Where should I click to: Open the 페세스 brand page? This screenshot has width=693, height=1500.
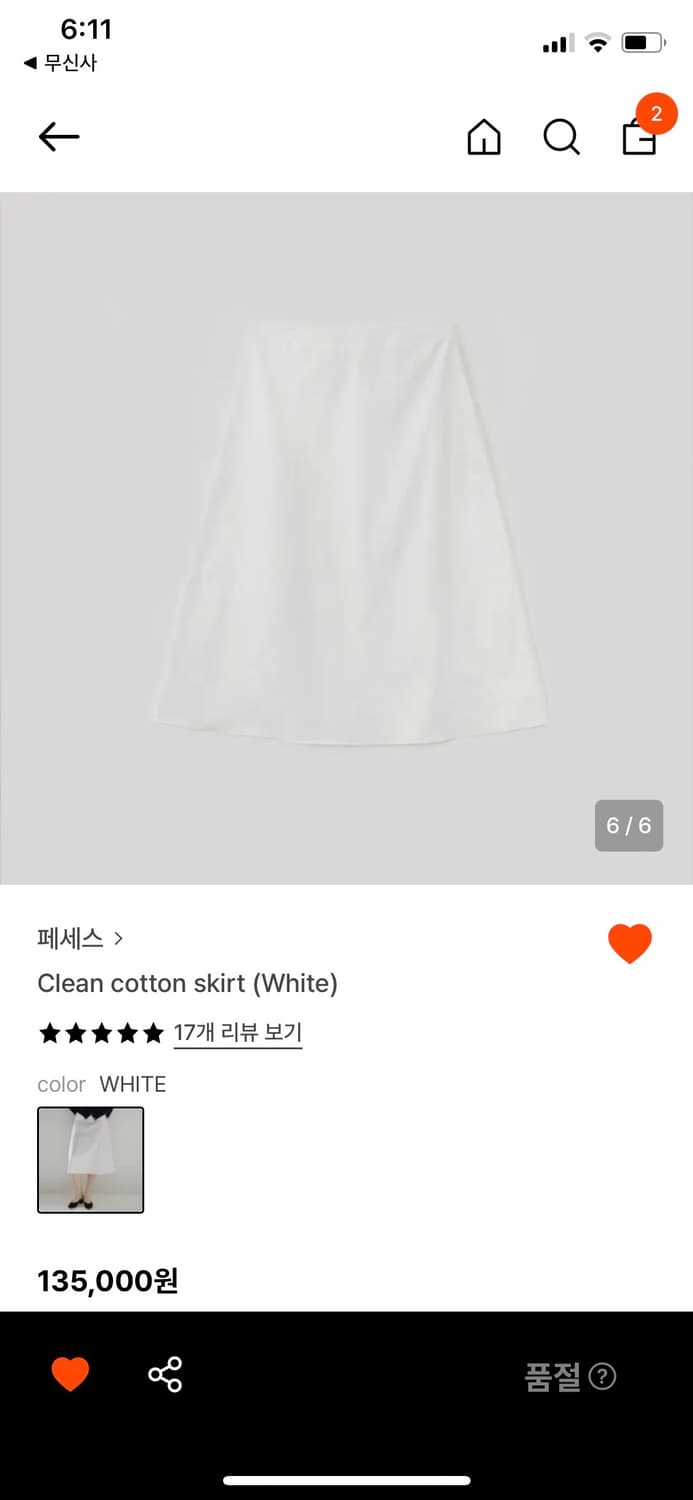pos(80,938)
